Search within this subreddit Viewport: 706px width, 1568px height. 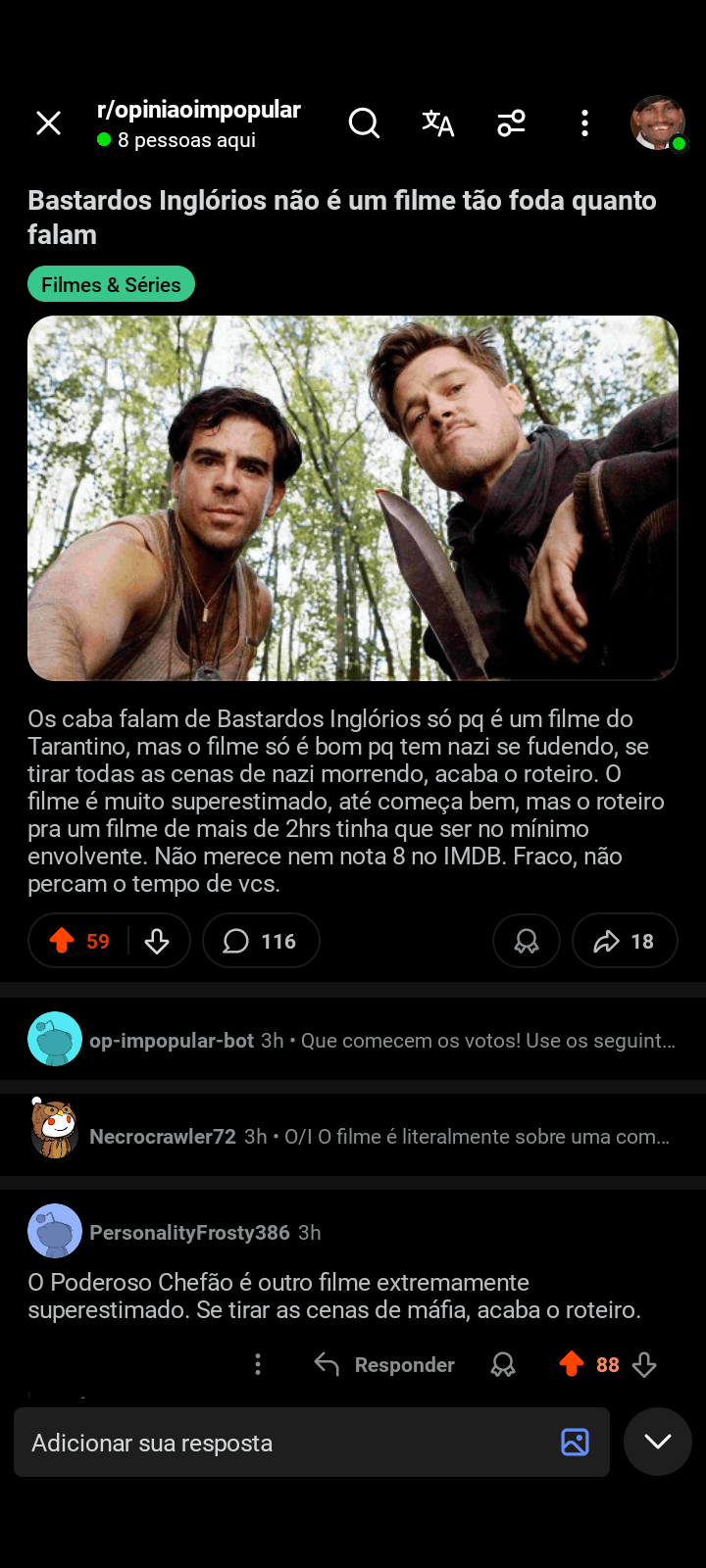tap(364, 123)
